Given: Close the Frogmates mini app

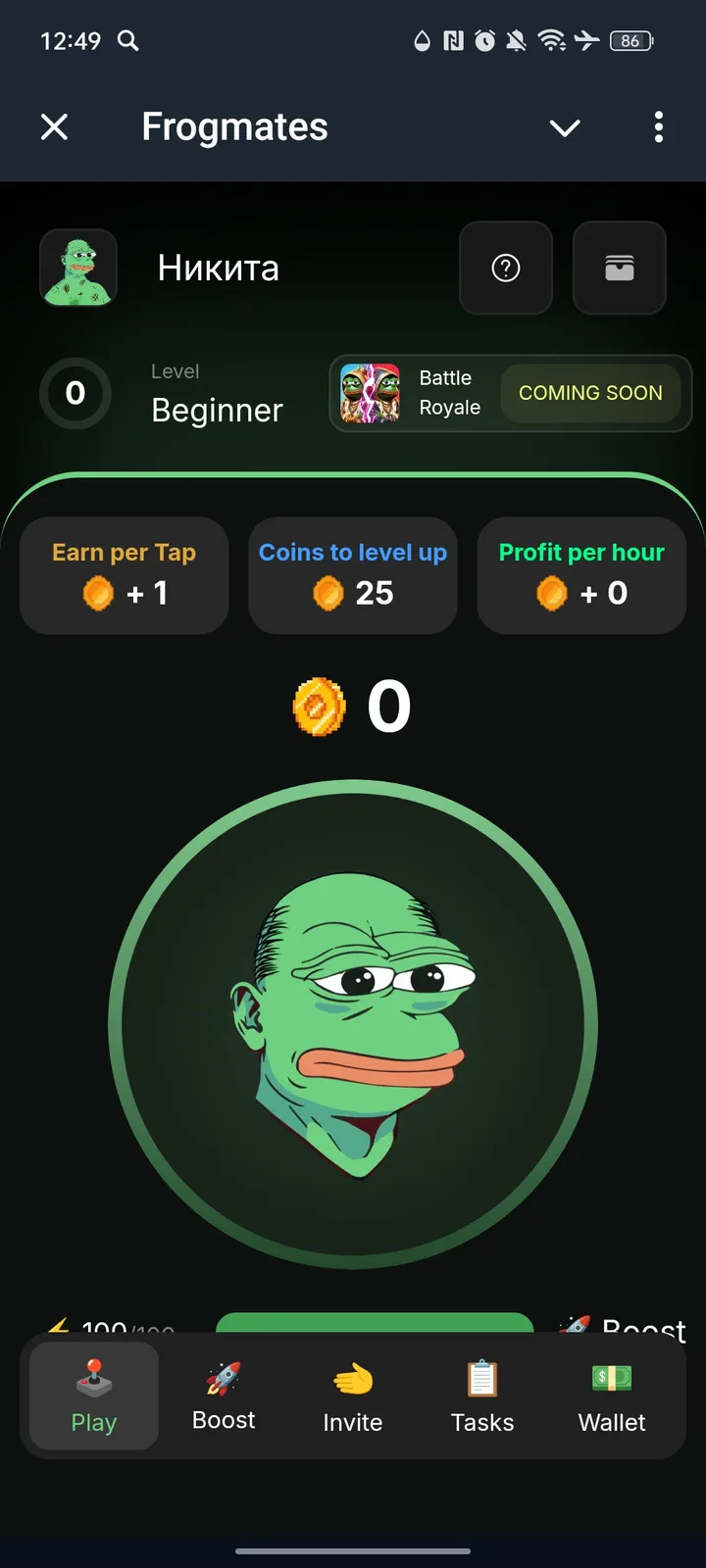Looking at the screenshot, I should tap(54, 127).
